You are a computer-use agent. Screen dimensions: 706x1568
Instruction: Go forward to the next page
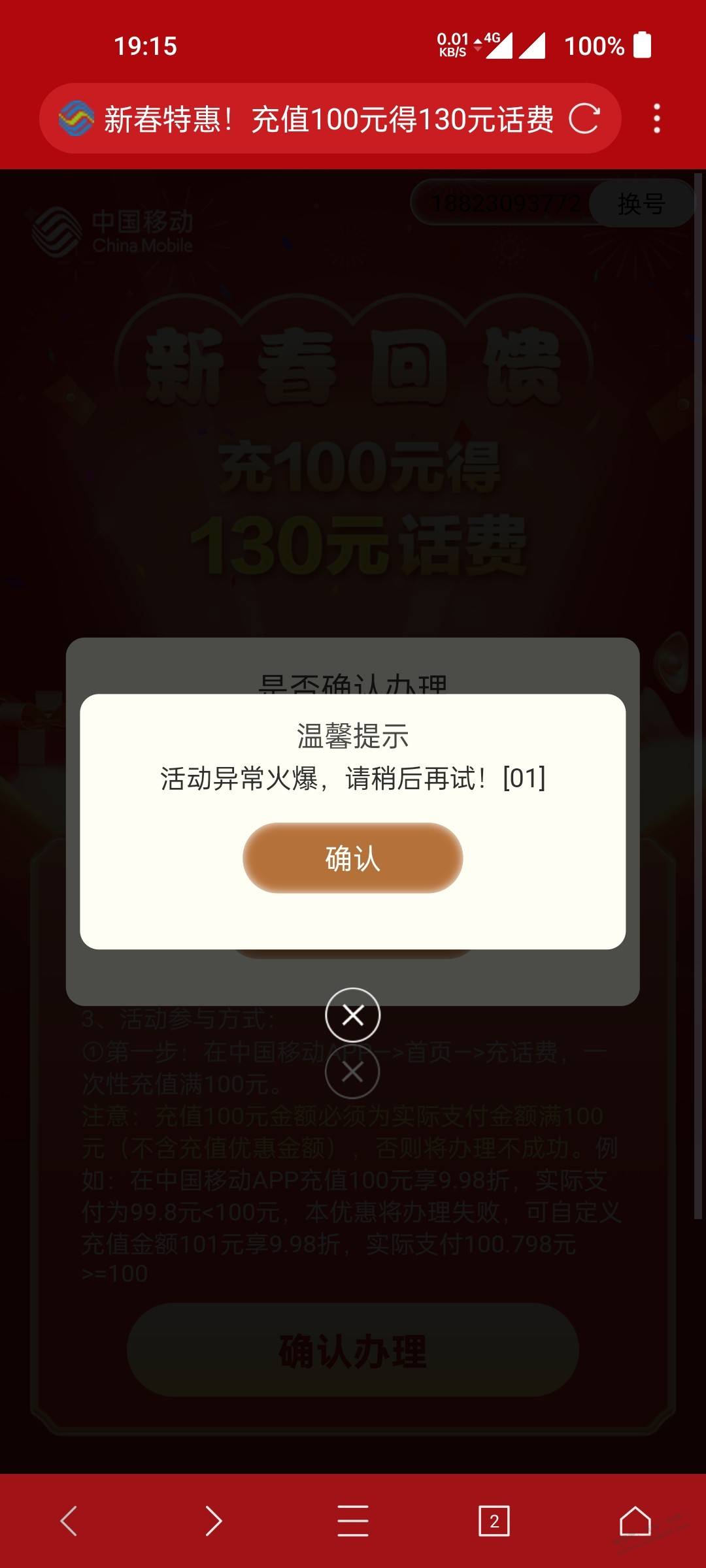(213, 1521)
